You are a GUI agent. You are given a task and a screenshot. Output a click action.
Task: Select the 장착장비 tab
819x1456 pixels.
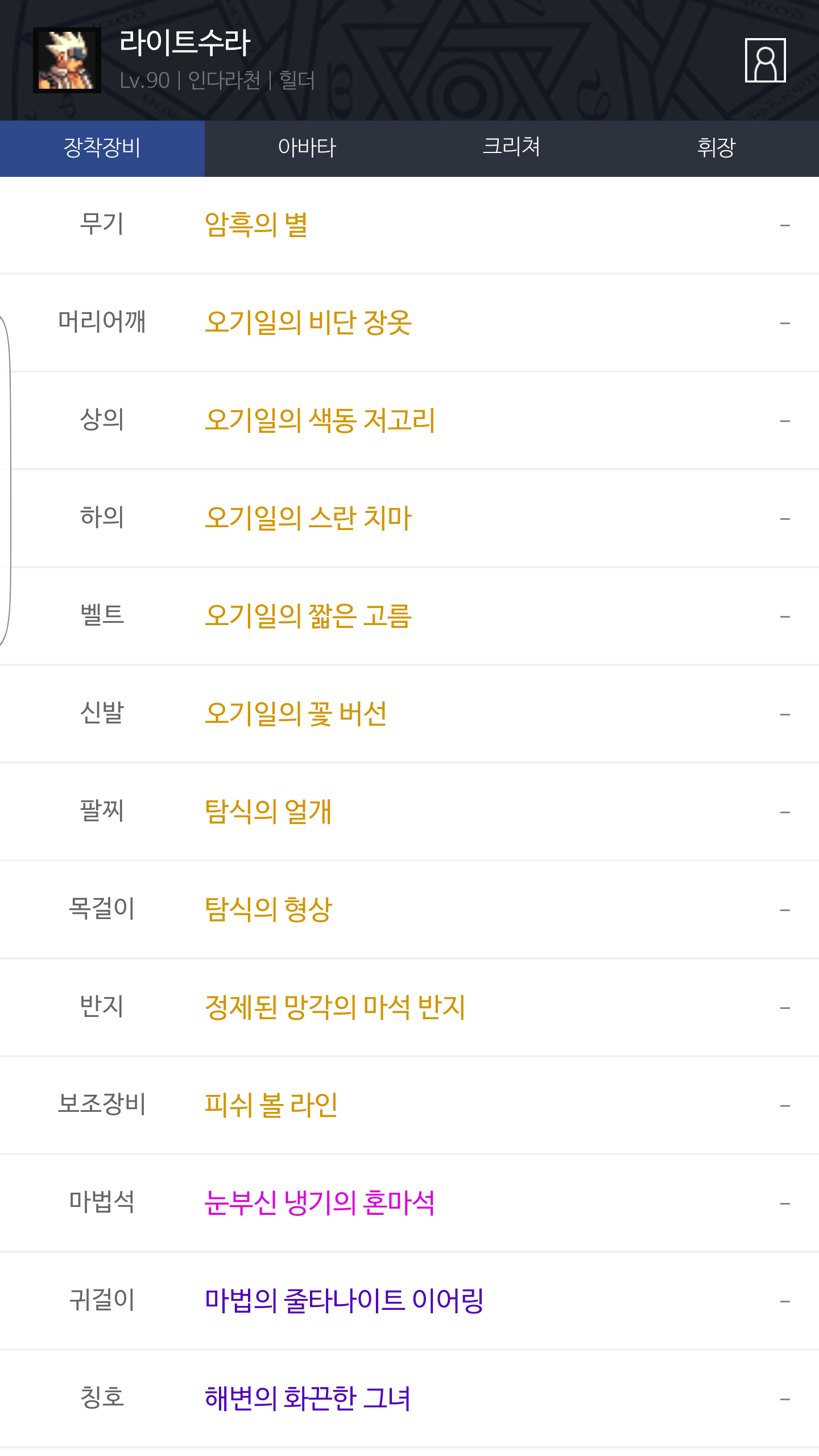coord(102,148)
